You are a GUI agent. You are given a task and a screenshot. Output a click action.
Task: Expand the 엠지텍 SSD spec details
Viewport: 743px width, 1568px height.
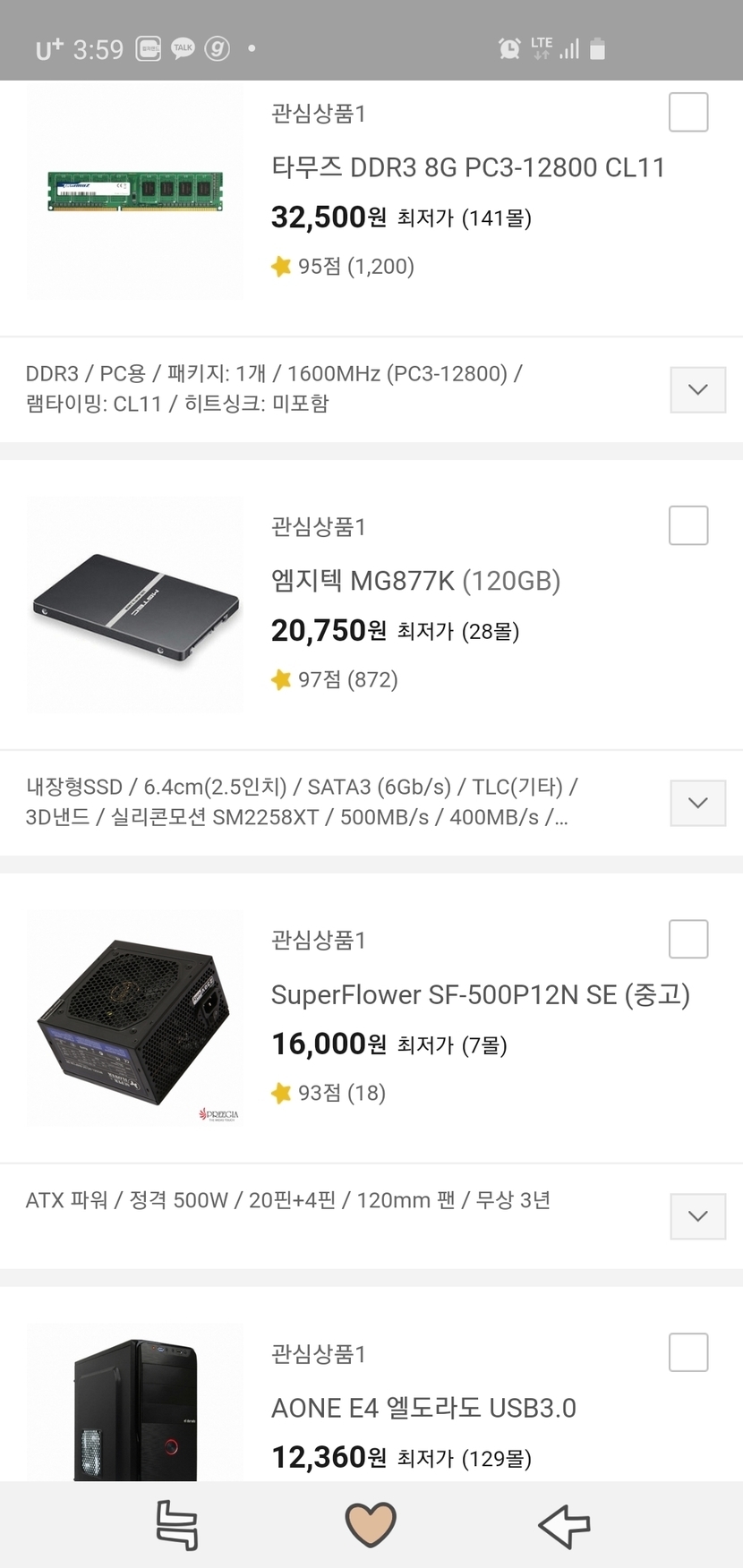click(x=697, y=803)
